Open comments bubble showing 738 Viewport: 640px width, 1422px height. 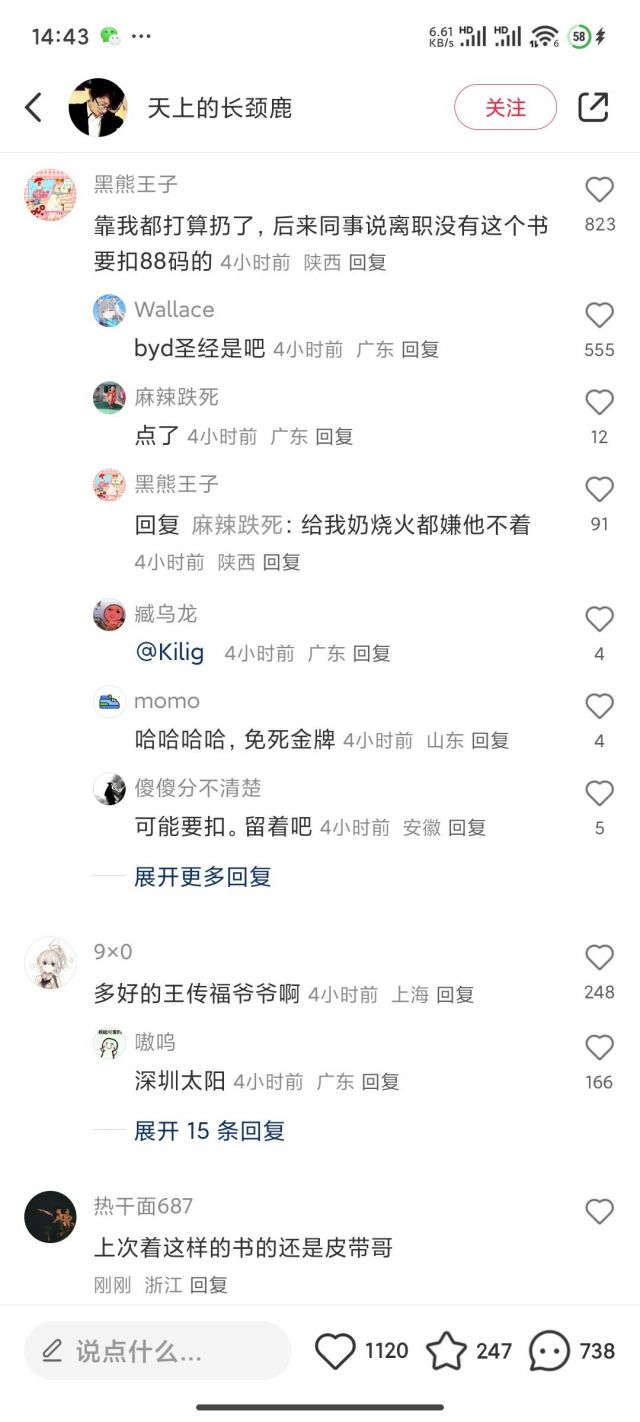pyautogui.click(x=549, y=1352)
